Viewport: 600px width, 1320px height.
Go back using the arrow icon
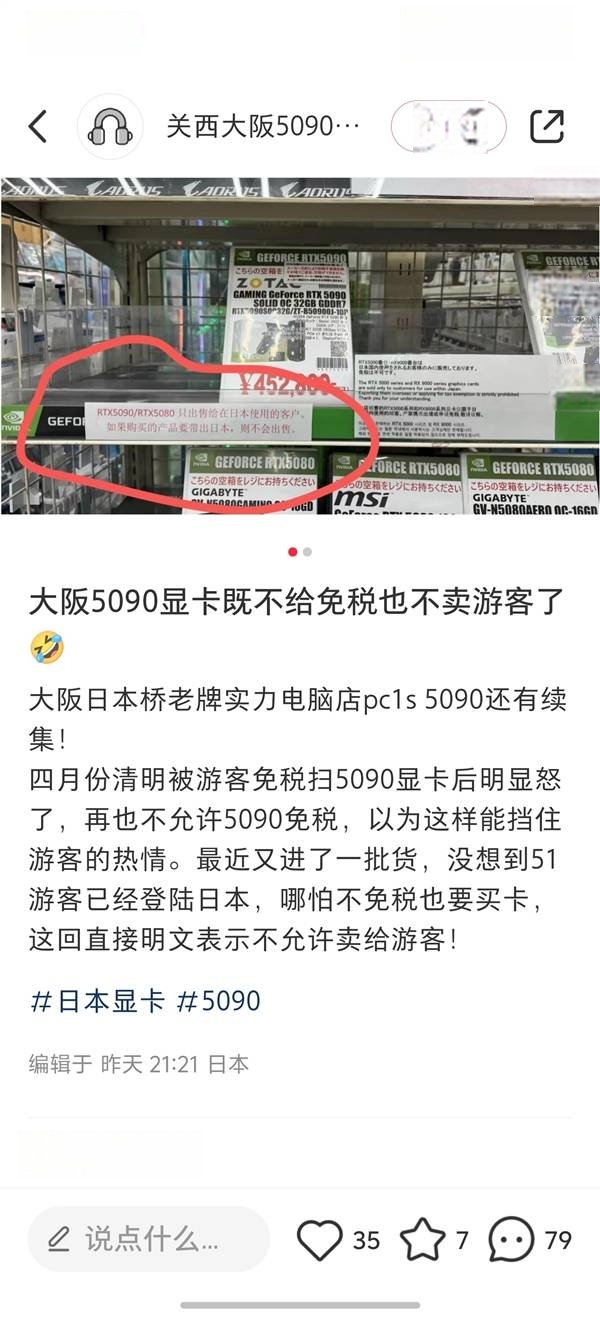38,127
